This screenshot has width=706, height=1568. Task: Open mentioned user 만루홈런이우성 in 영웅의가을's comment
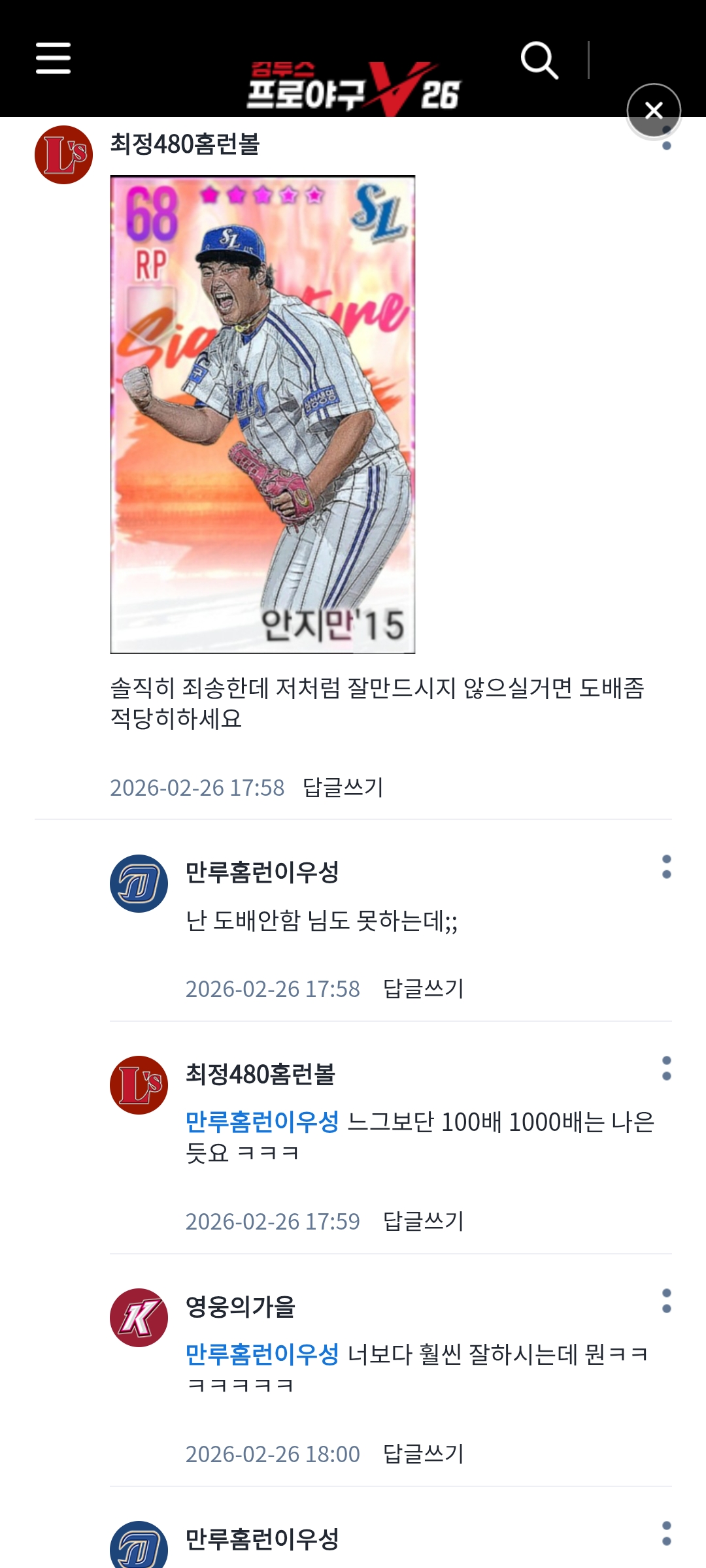tap(262, 1354)
